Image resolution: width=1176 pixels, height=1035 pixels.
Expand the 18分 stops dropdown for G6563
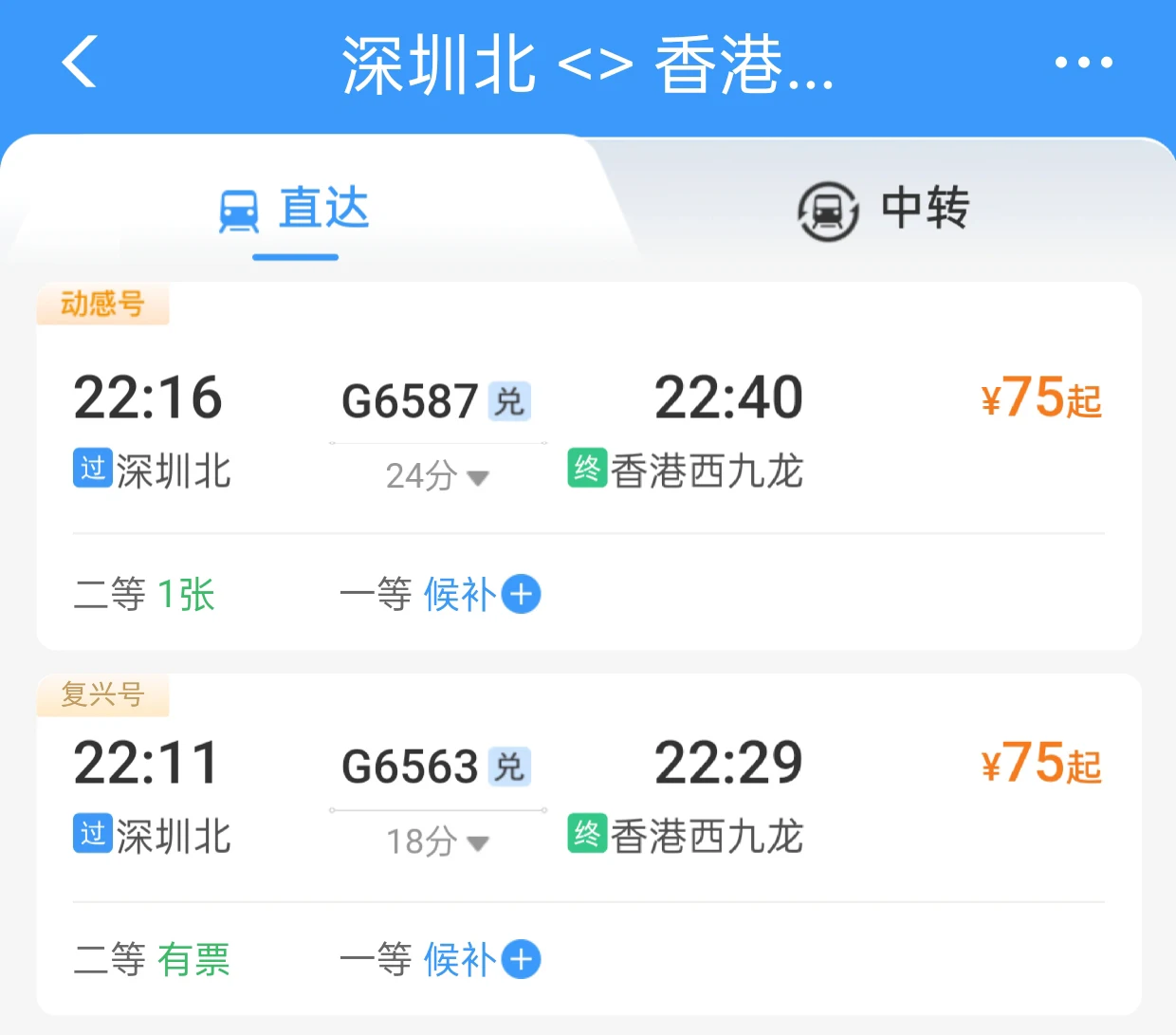(437, 841)
